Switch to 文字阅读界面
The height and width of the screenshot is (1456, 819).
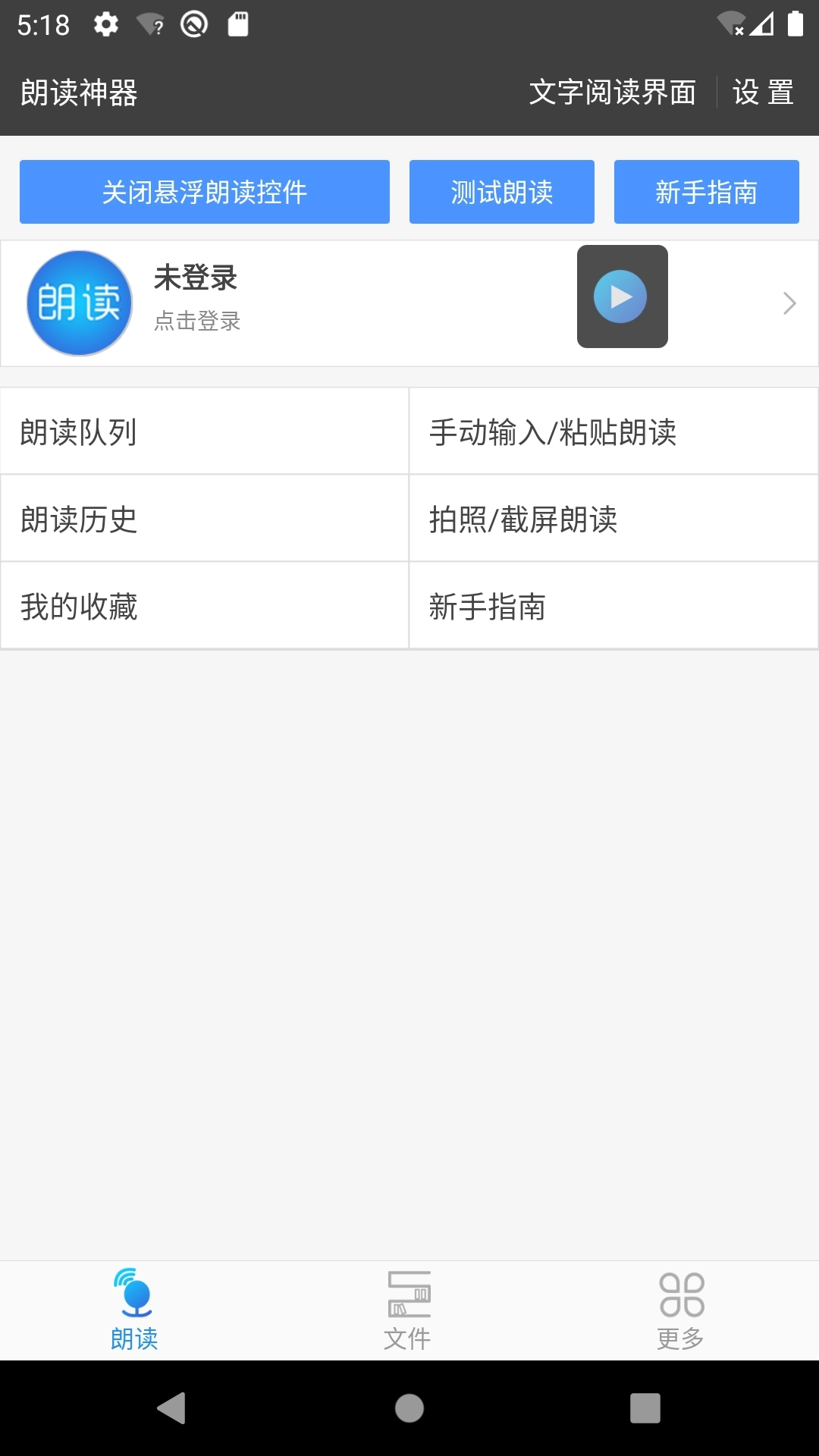click(614, 93)
